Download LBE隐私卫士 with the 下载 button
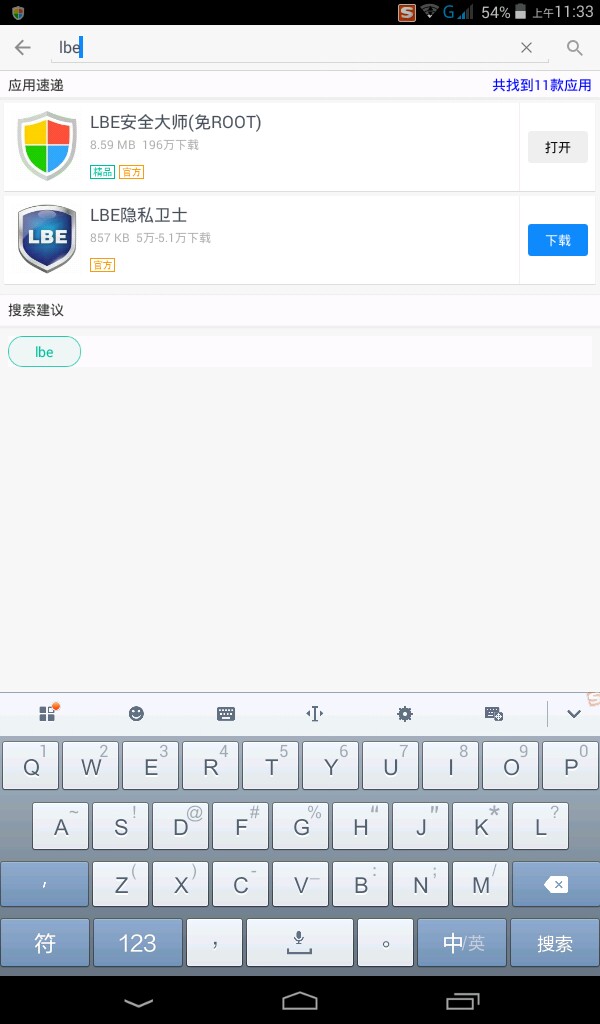Viewport: 600px width, 1024px height. point(557,240)
